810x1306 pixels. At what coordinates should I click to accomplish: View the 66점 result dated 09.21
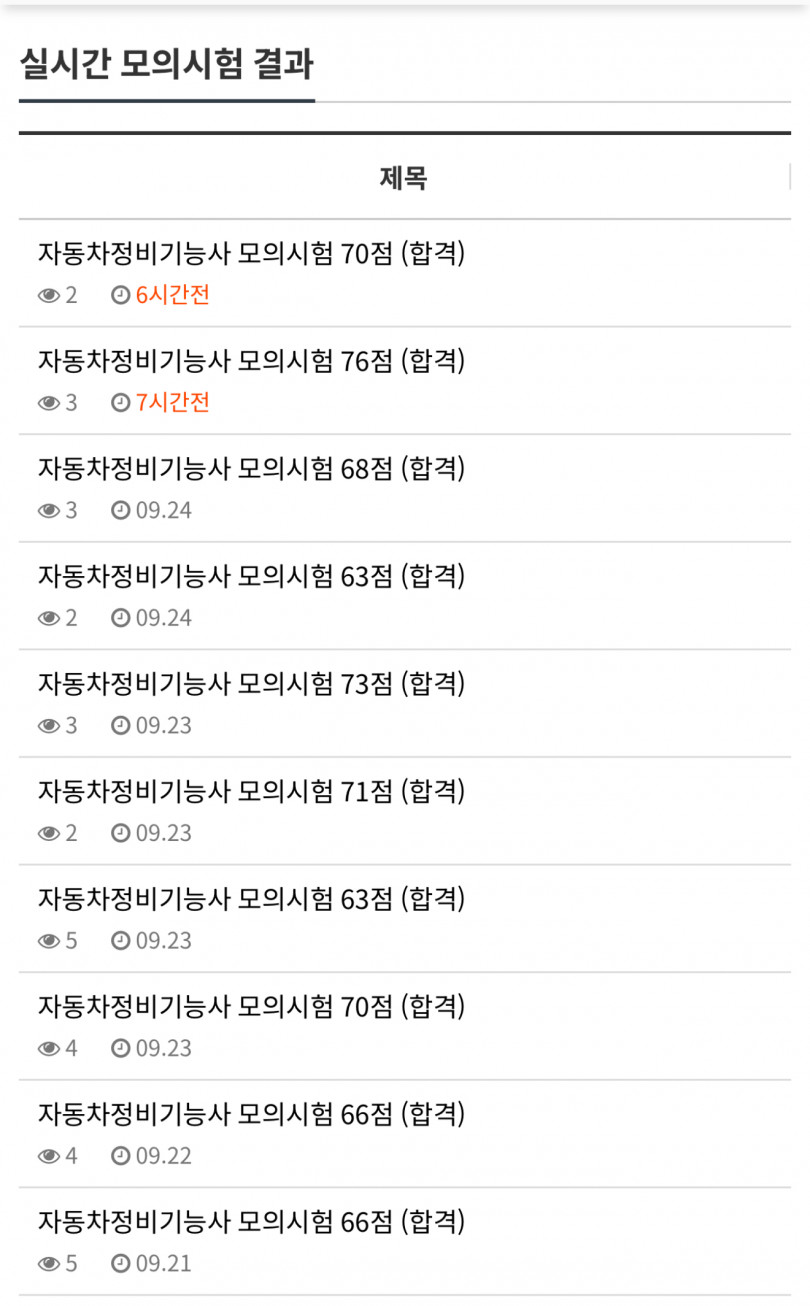click(x=251, y=1222)
